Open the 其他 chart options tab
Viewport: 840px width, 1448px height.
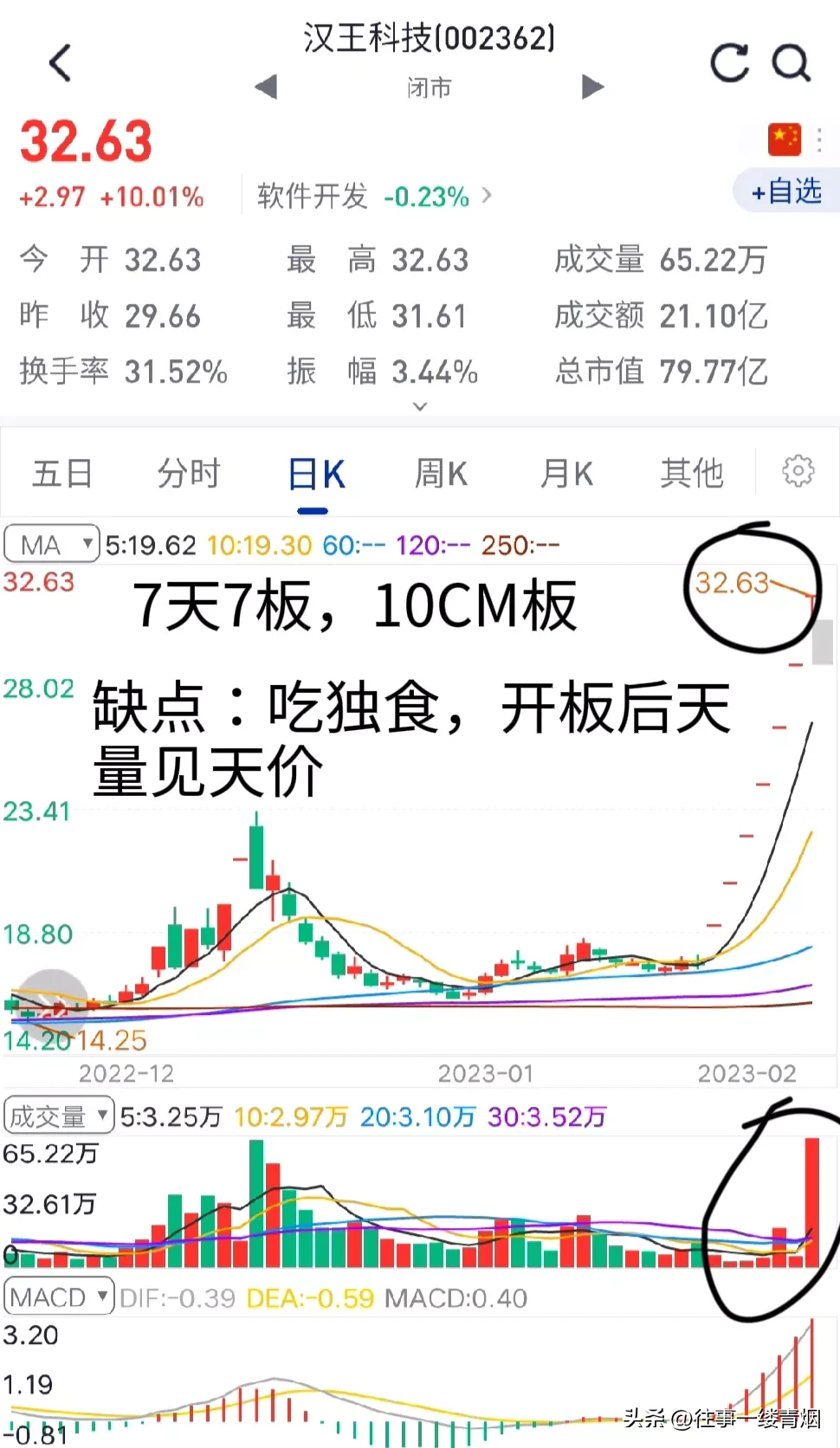(x=691, y=474)
